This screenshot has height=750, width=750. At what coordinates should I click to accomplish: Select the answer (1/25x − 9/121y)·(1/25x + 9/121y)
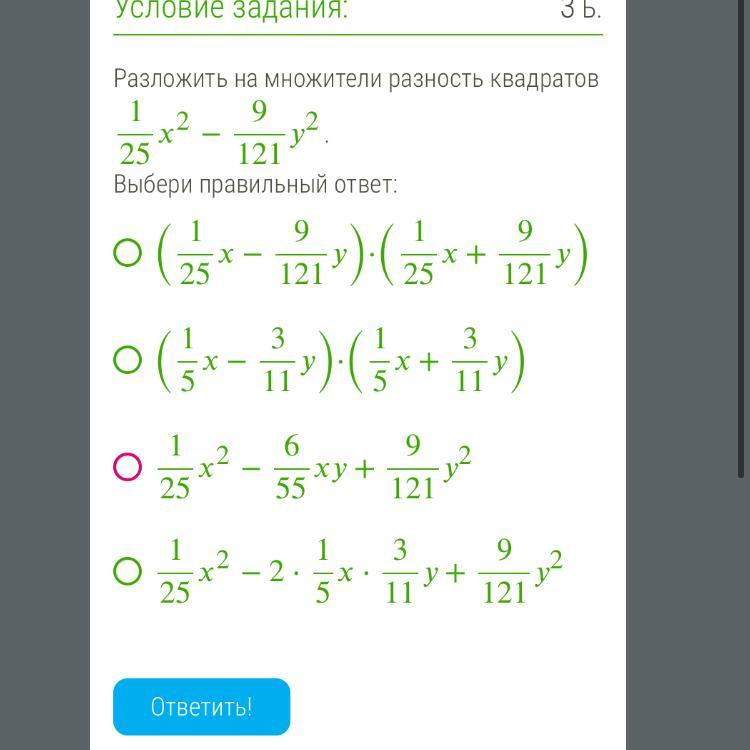coord(127,254)
